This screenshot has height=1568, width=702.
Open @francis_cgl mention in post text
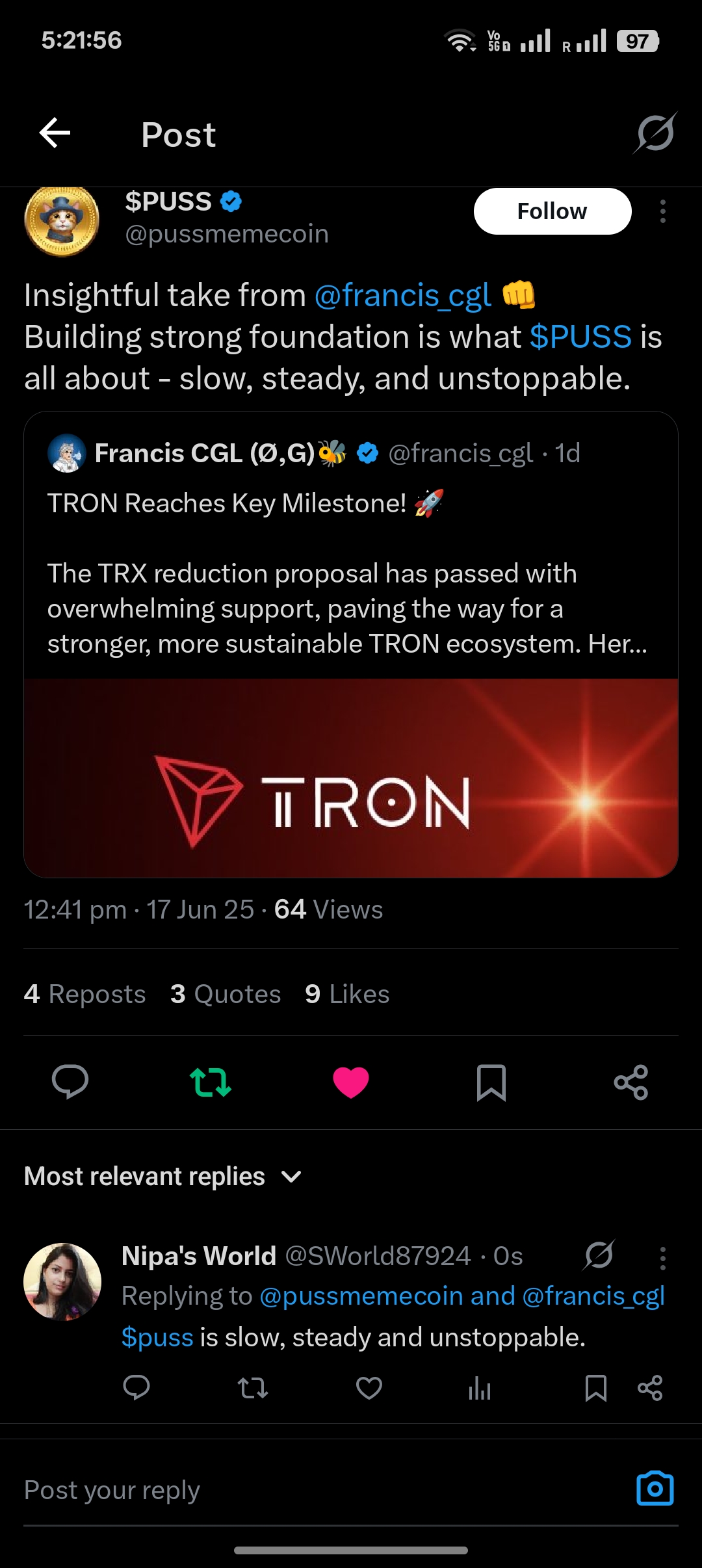(403, 296)
